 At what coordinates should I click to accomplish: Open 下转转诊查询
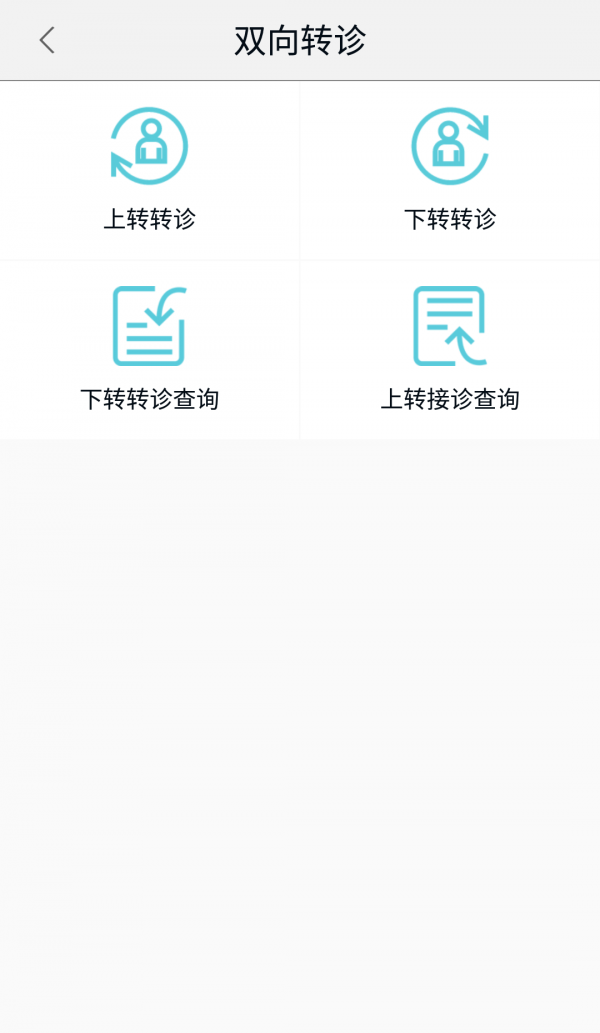(149, 349)
